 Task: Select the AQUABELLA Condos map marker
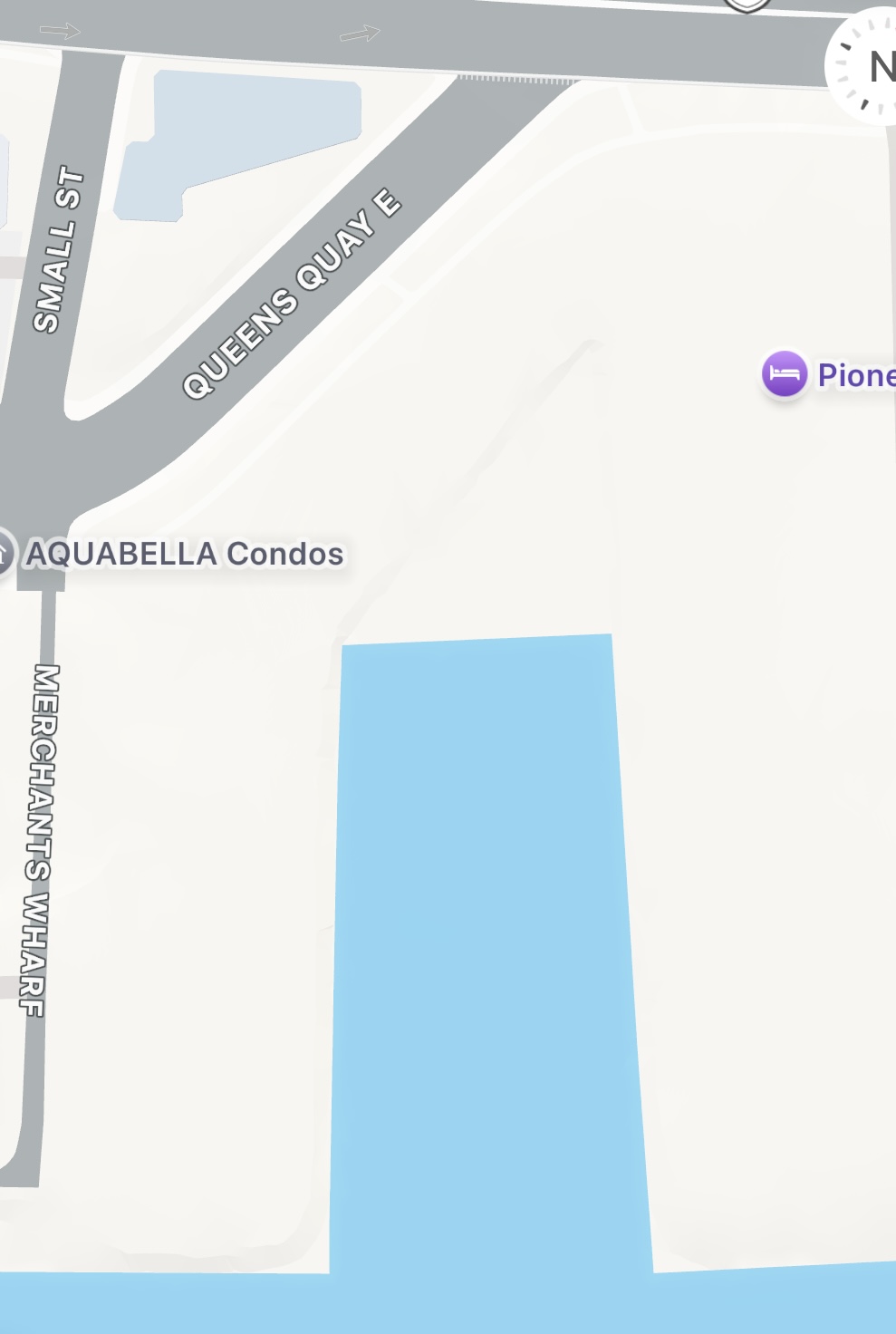pos(5,552)
